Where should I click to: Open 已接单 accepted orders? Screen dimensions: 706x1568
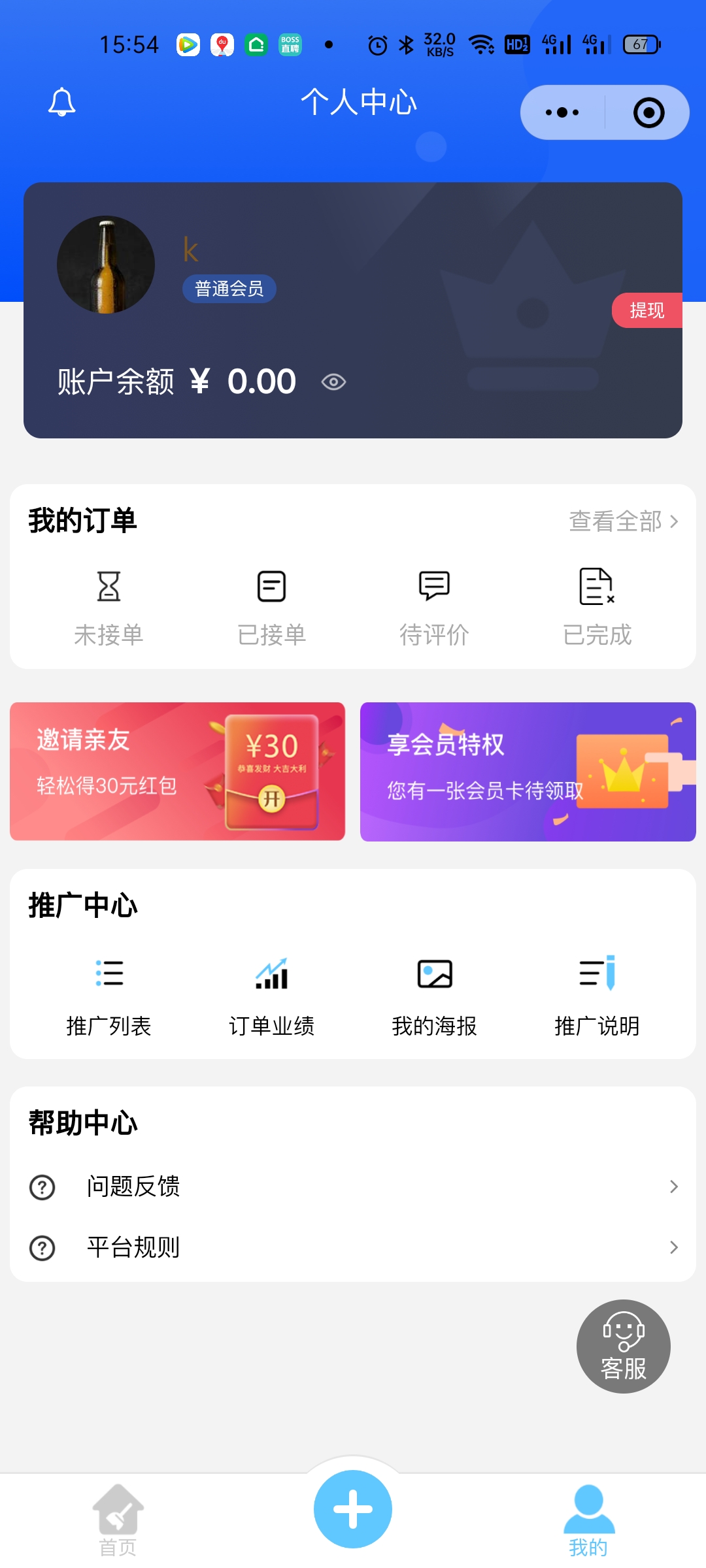click(x=271, y=606)
